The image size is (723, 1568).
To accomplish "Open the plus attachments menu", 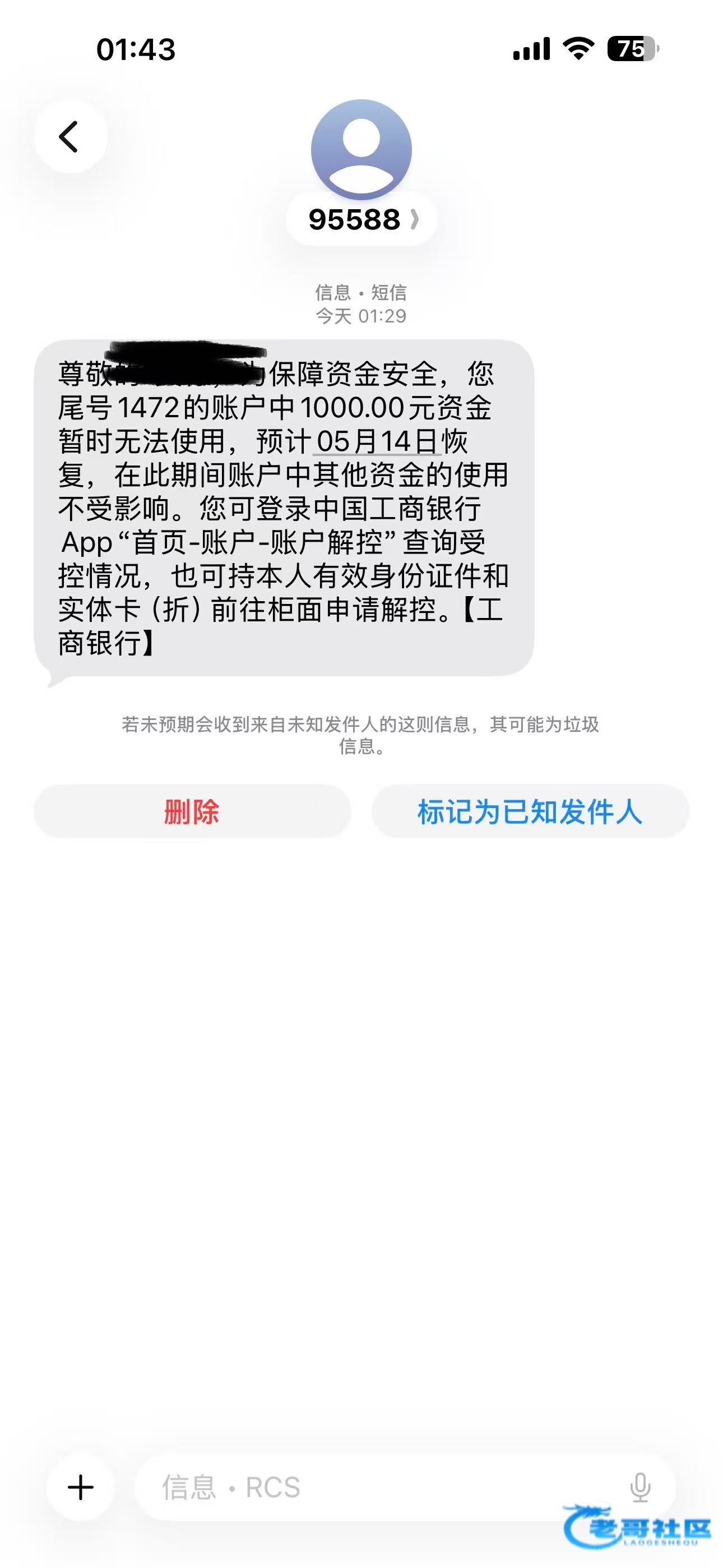I will pyautogui.click(x=80, y=1488).
